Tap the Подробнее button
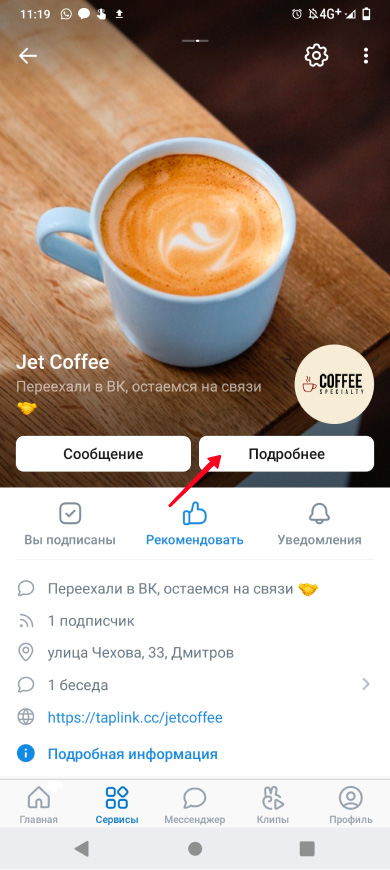This screenshot has width=390, height=870. coord(286,454)
